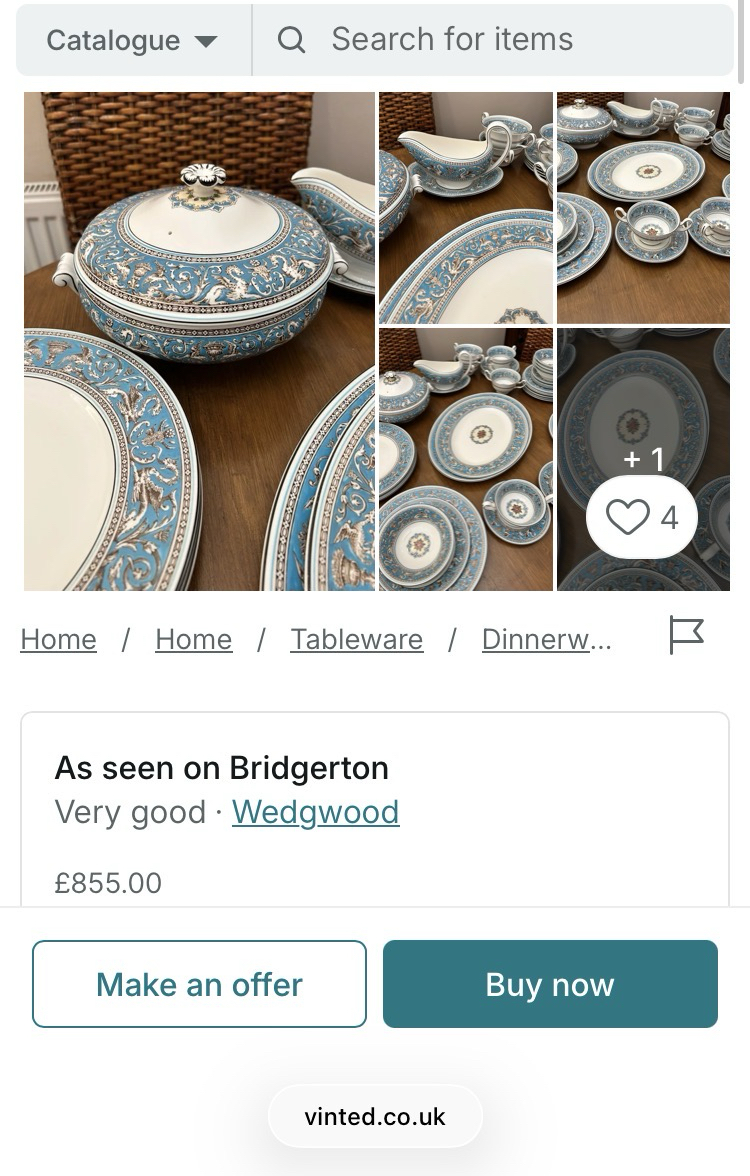This screenshot has height=1176, width=750.
Task: Make an offer on this item
Action: coord(199,984)
